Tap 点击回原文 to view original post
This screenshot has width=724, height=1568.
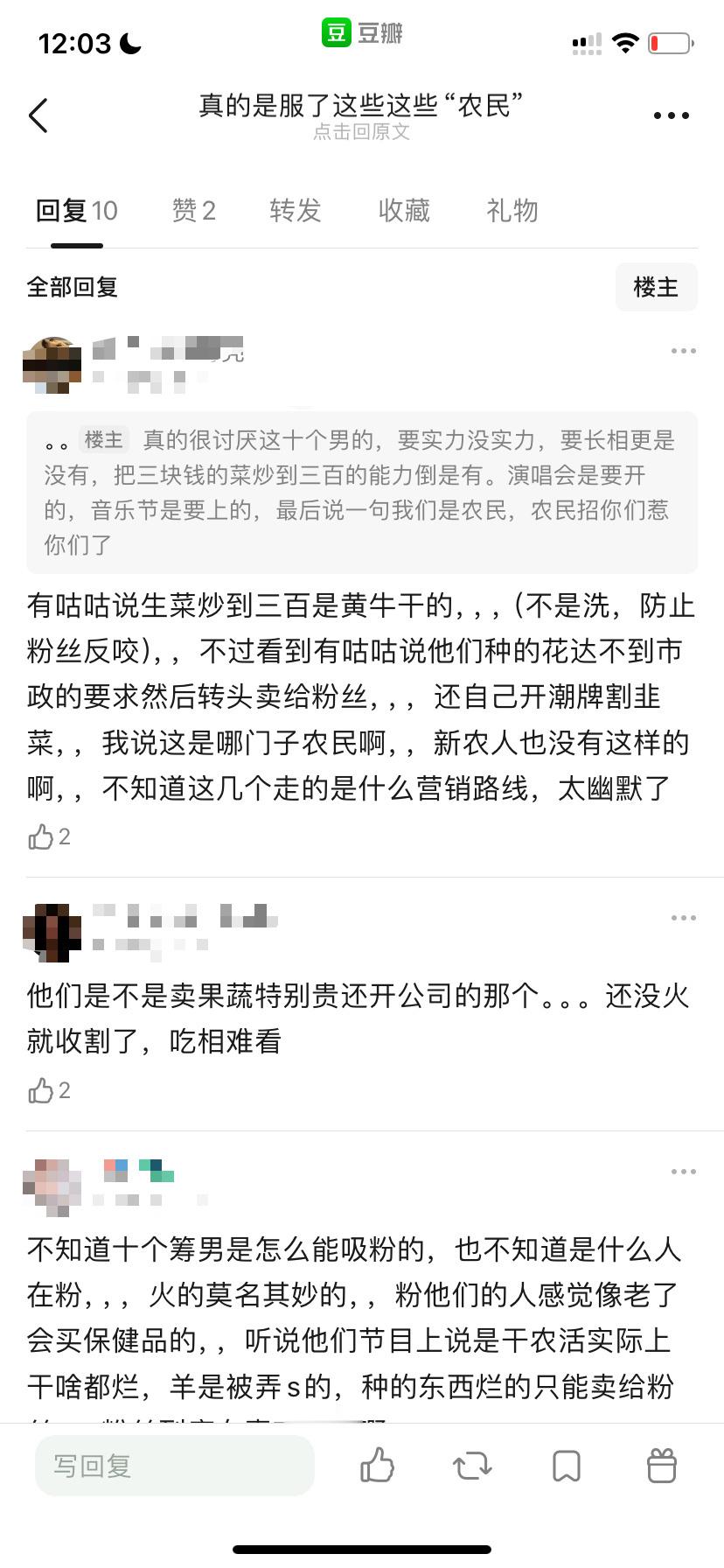click(362, 132)
